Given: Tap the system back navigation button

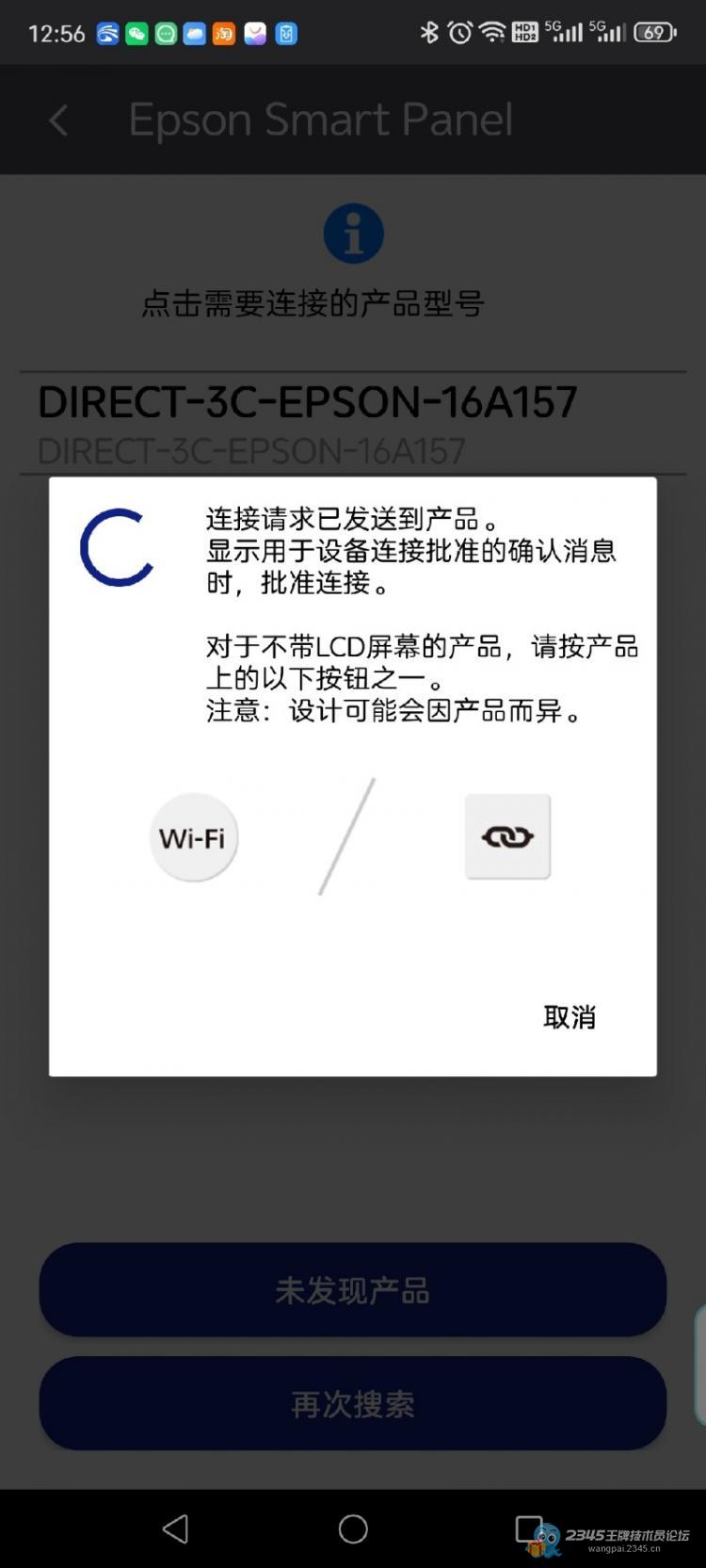Looking at the screenshot, I should click(x=176, y=1528).
